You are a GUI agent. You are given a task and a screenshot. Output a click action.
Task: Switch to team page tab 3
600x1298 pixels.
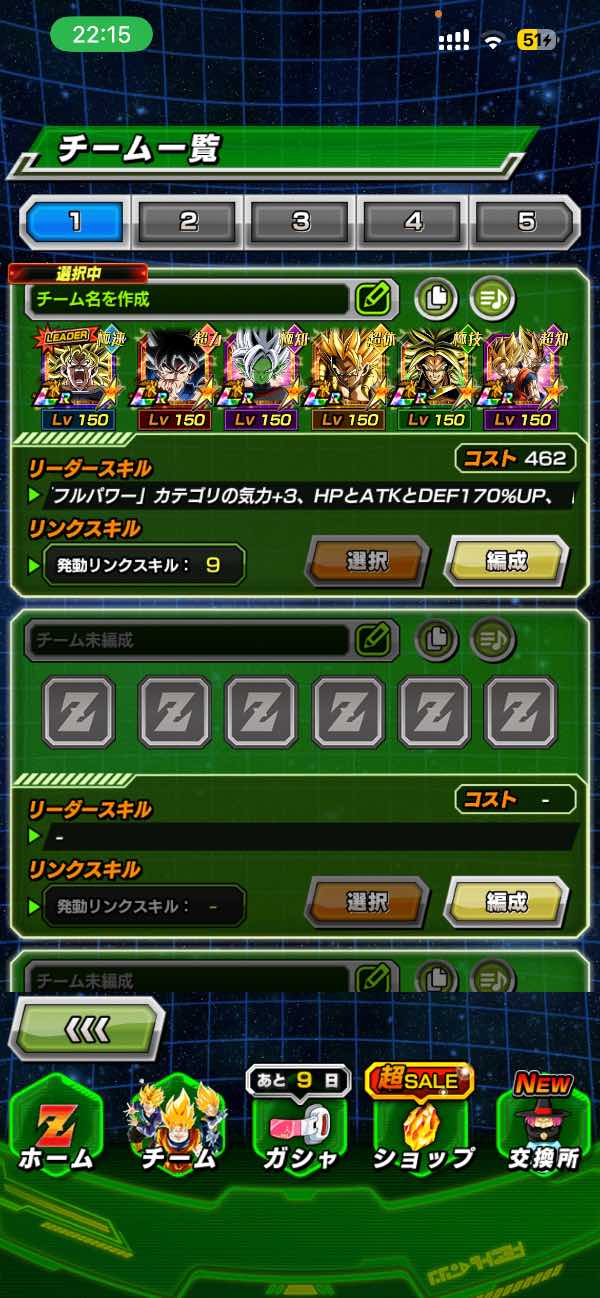pyautogui.click(x=301, y=222)
